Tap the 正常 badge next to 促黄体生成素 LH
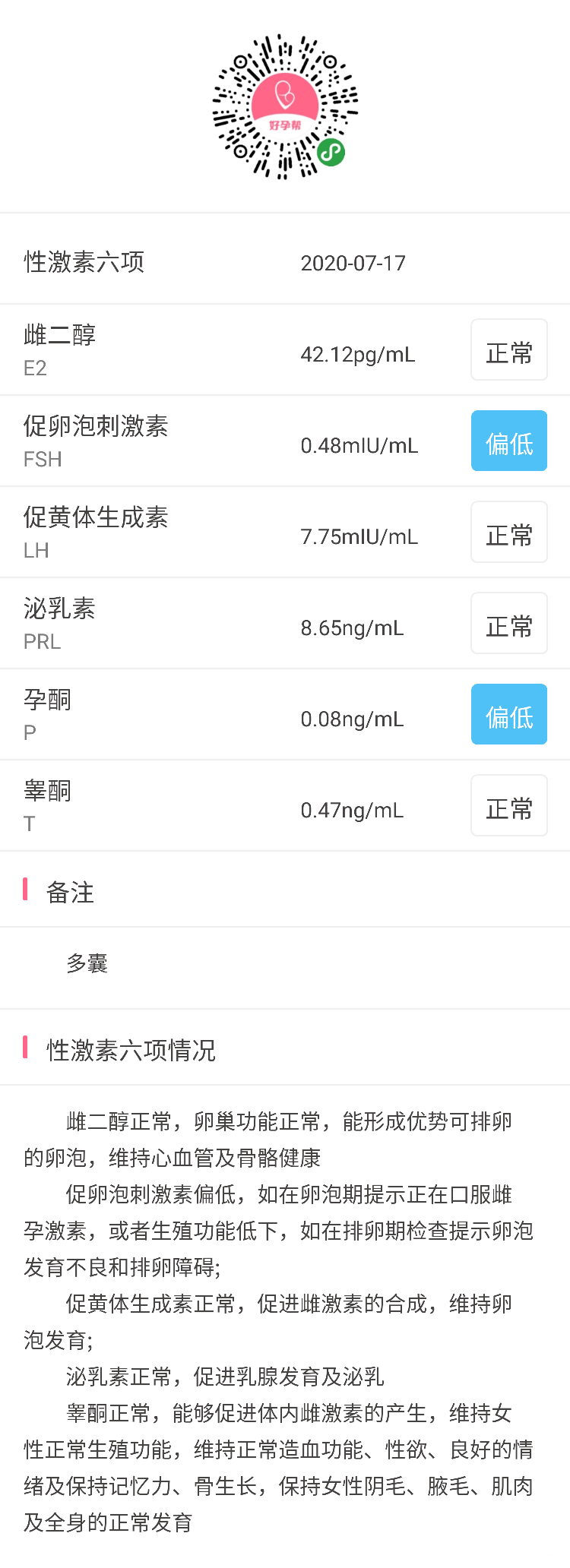The image size is (570, 1568). [508, 532]
